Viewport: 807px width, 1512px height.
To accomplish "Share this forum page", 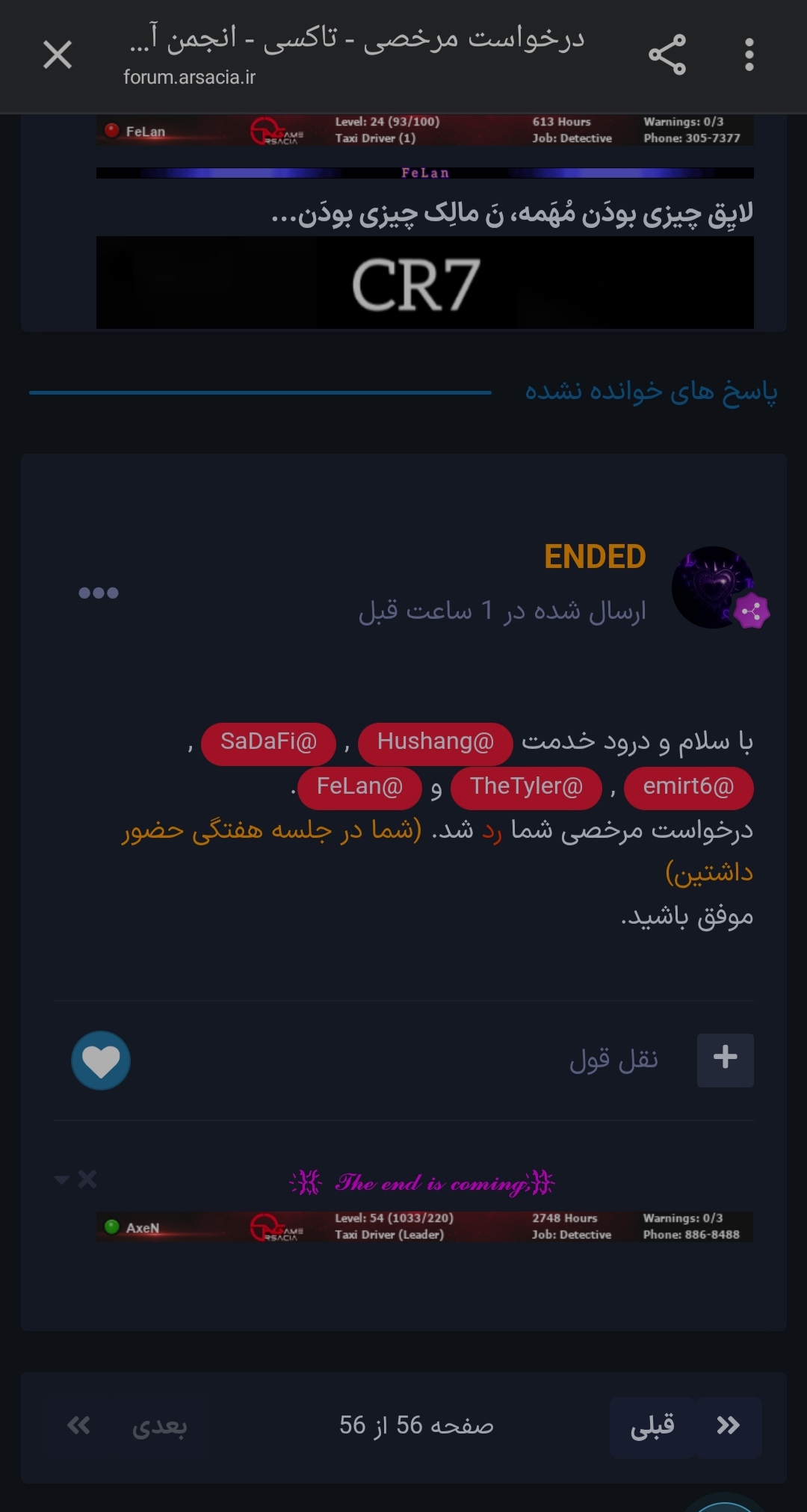I will pos(667,55).
